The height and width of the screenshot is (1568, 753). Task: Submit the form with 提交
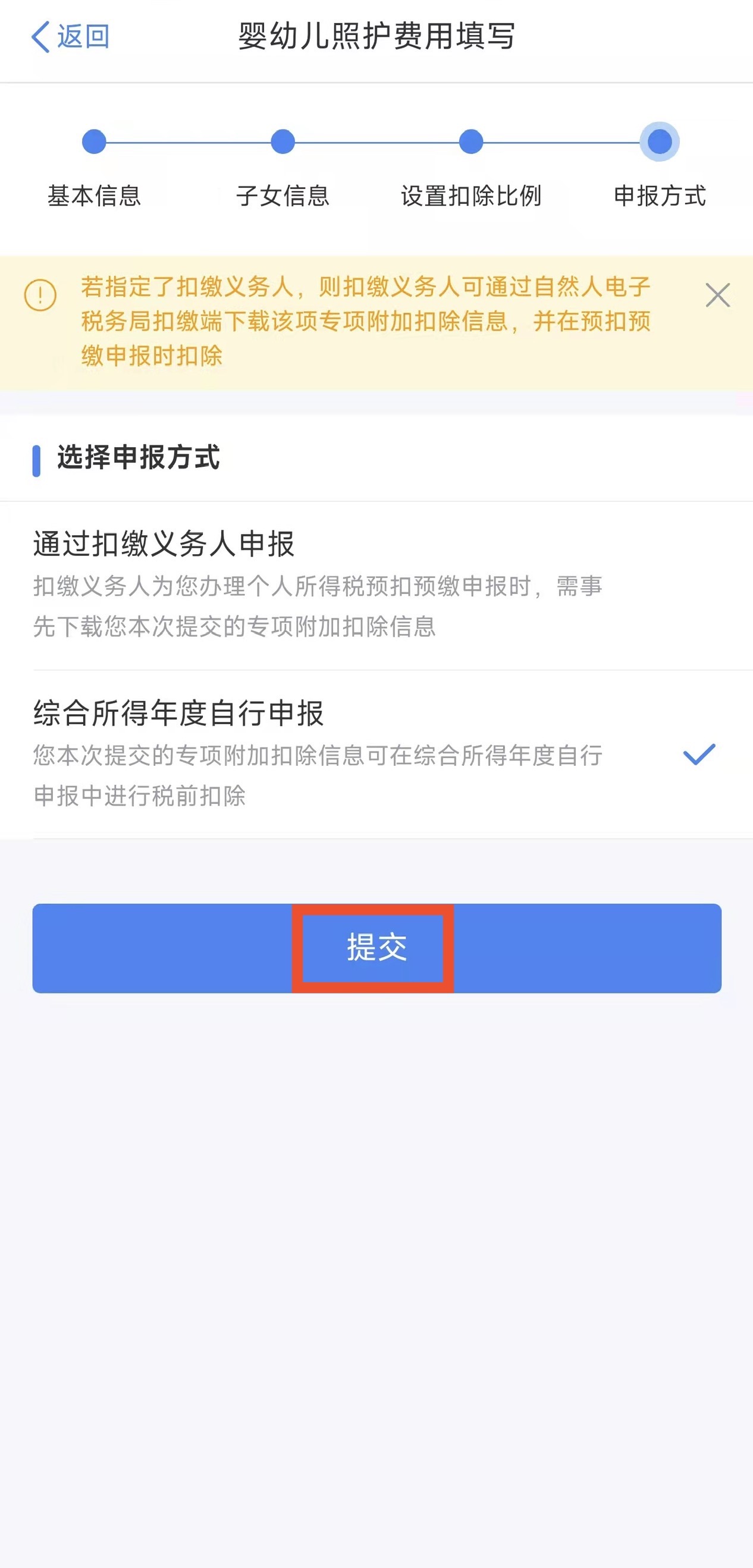coord(377,948)
